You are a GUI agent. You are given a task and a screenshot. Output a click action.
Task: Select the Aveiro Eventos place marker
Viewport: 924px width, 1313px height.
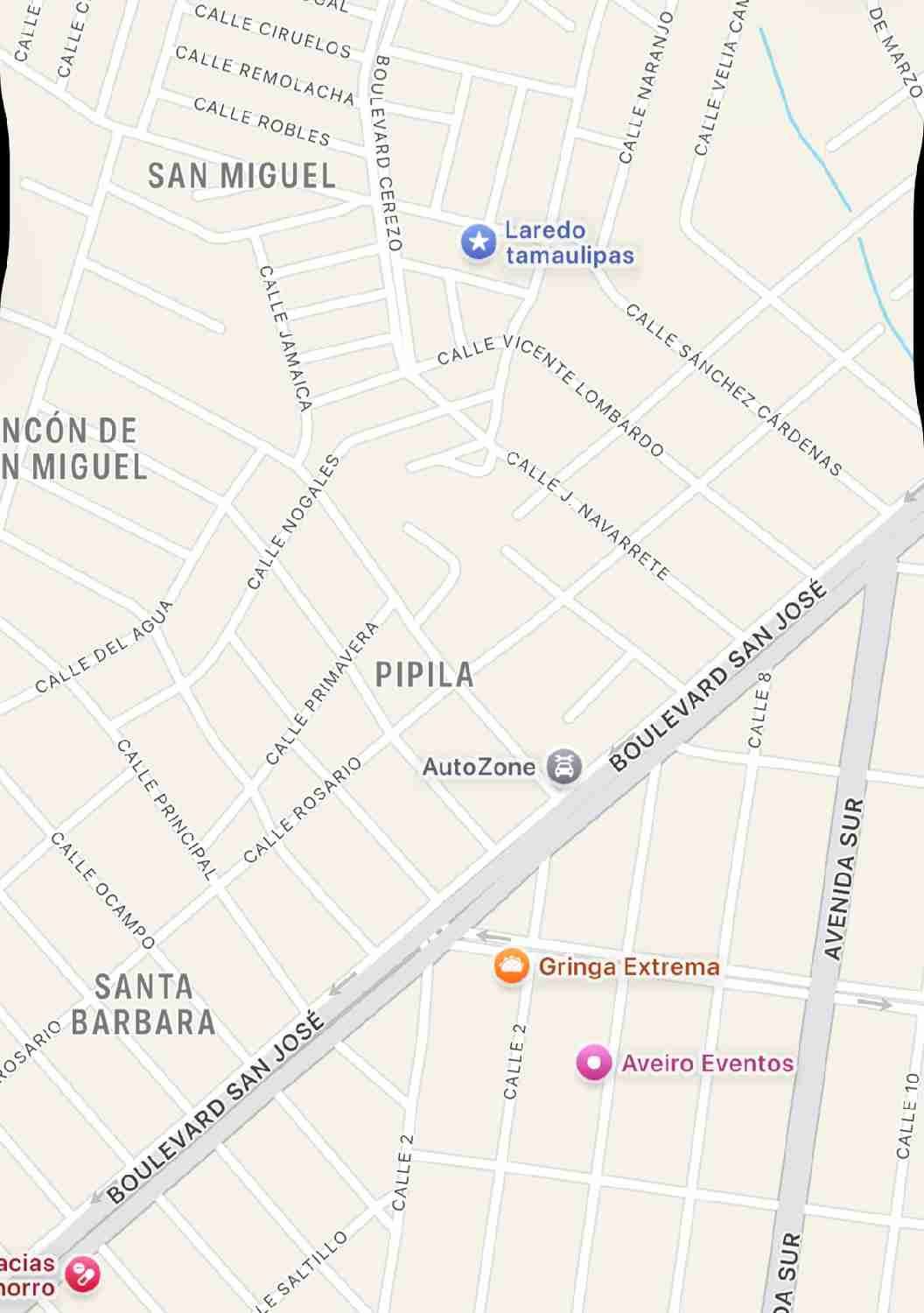coord(594,1064)
